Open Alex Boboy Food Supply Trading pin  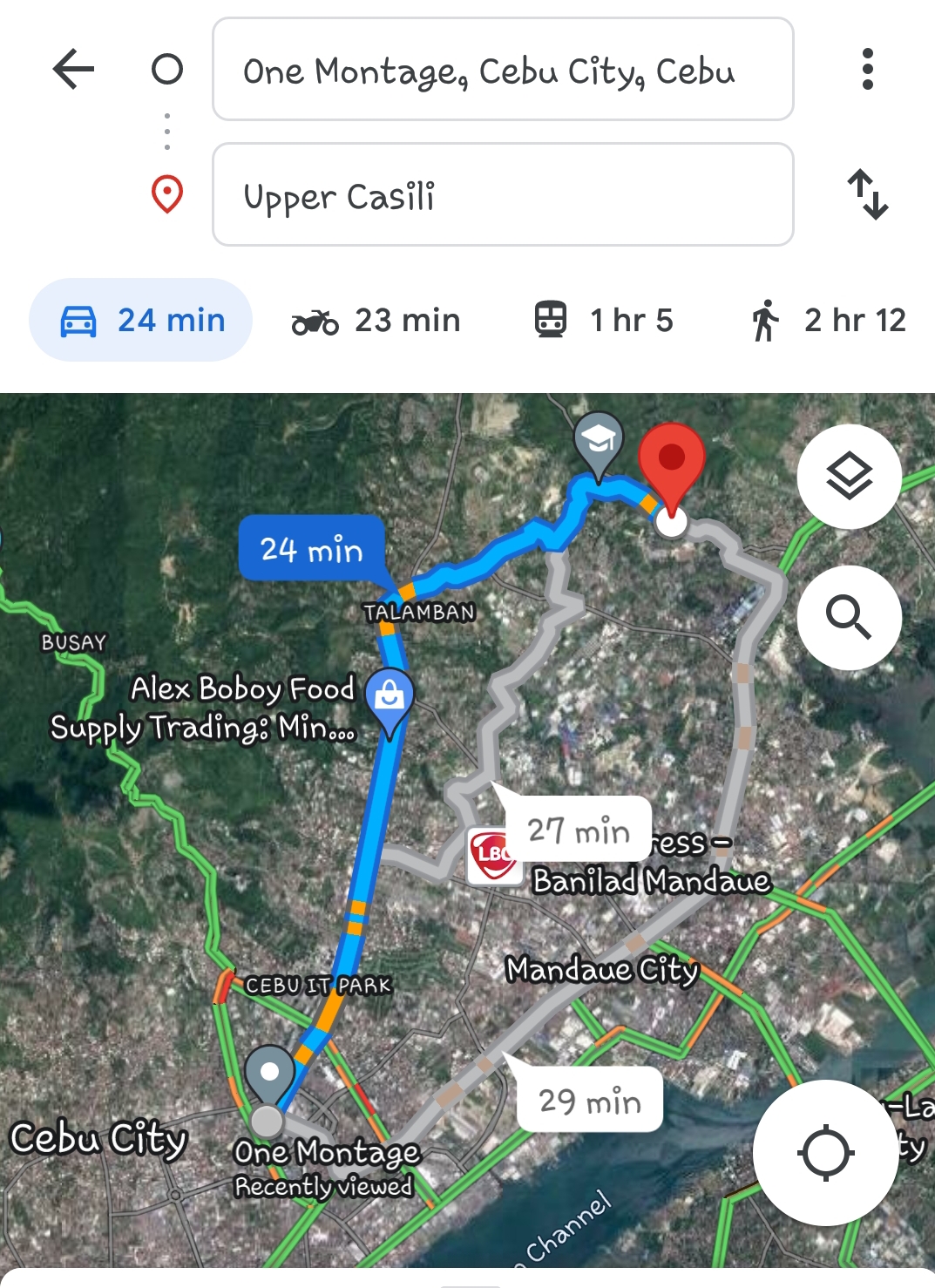(x=390, y=697)
